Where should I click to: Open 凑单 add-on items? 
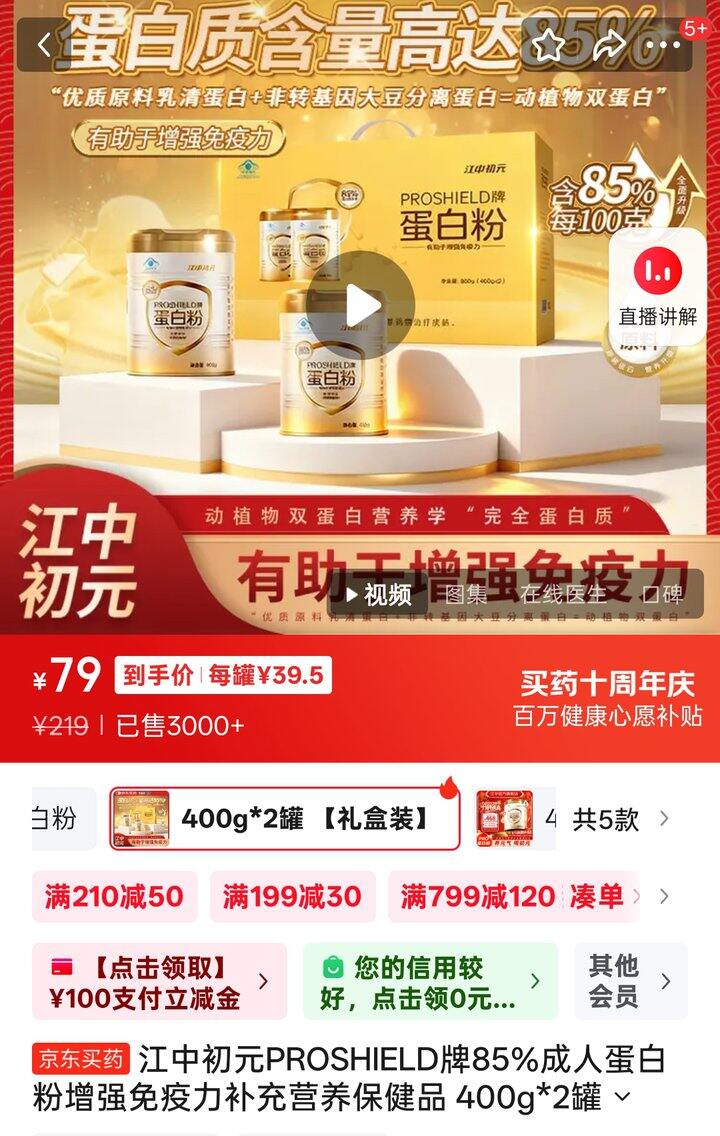click(x=597, y=896)
